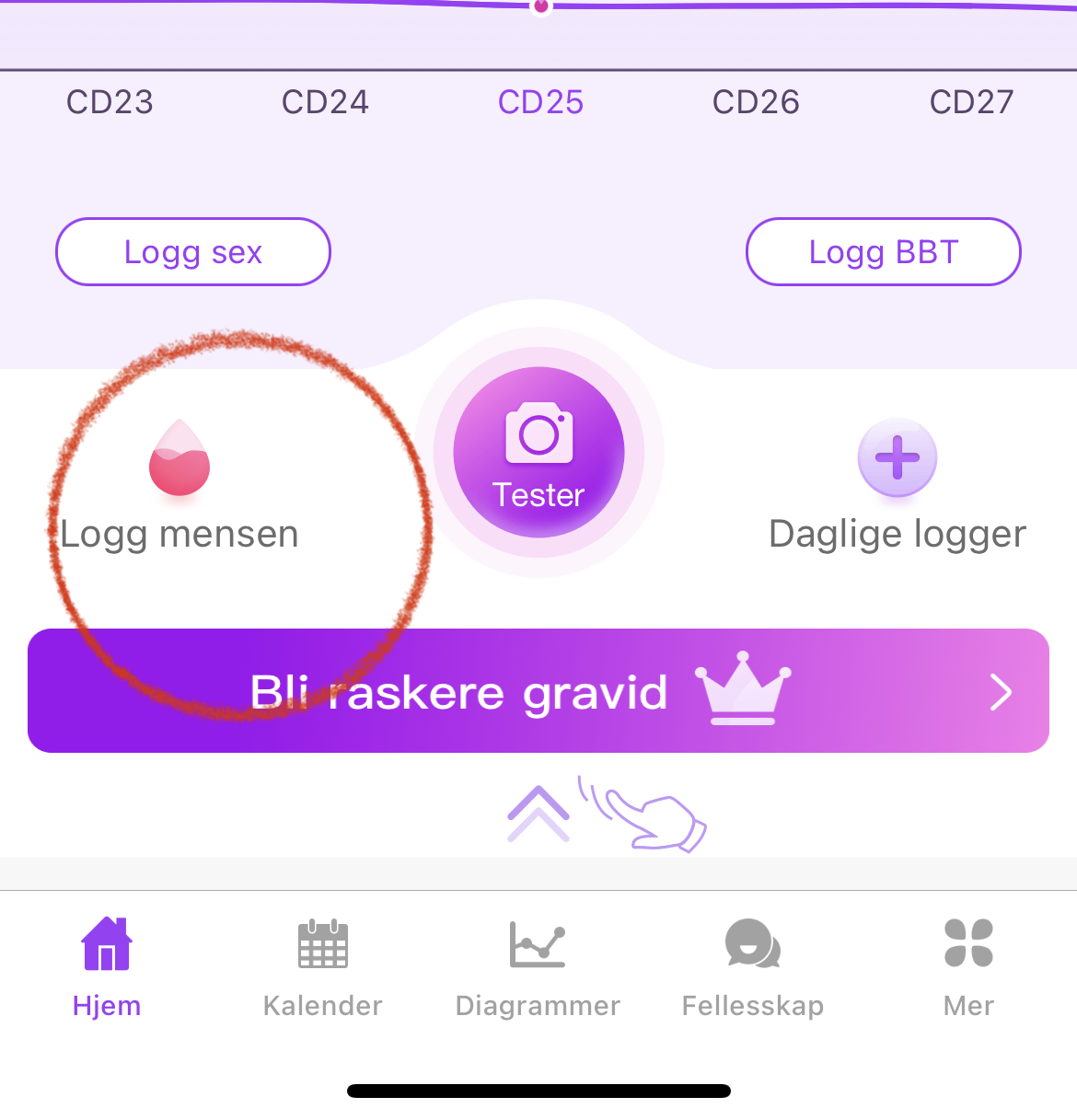This screenshot has height=1120, width=1077.
Task: Open the Tester camera button
Action: tap(539, 453)
